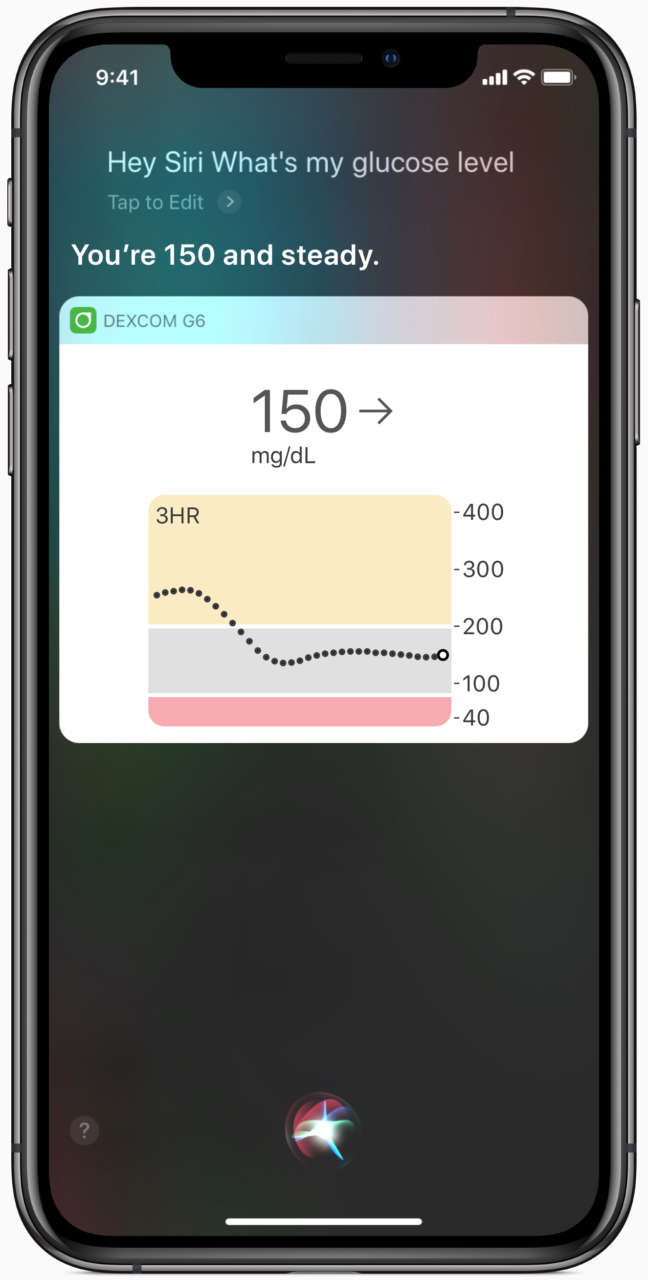The image size is (648, 1280).
Task: Open the Siri help question mark
Action: point(85,1131)
